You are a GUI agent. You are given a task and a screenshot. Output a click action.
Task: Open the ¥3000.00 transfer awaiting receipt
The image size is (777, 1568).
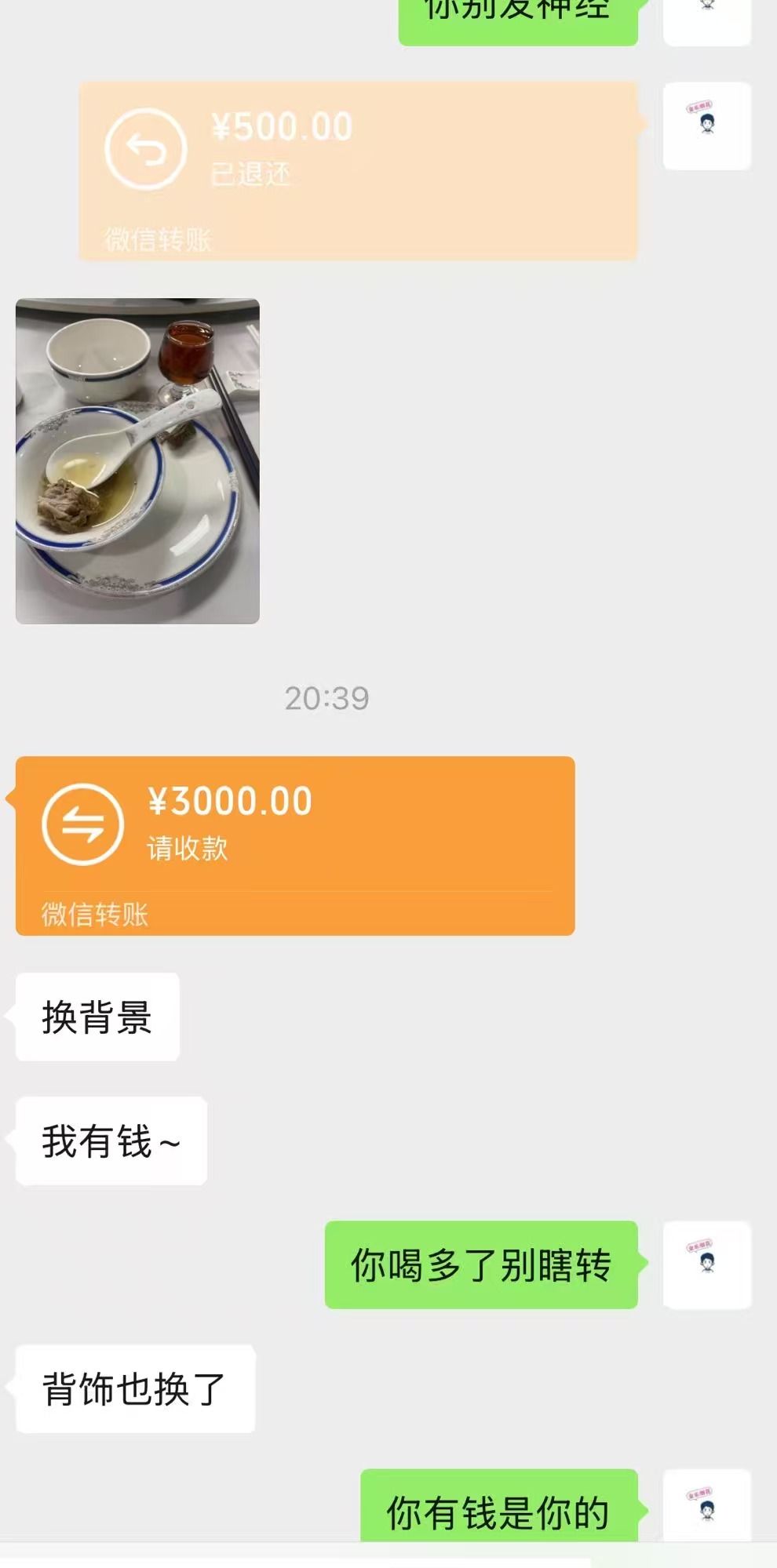click(x=295, y=845)
